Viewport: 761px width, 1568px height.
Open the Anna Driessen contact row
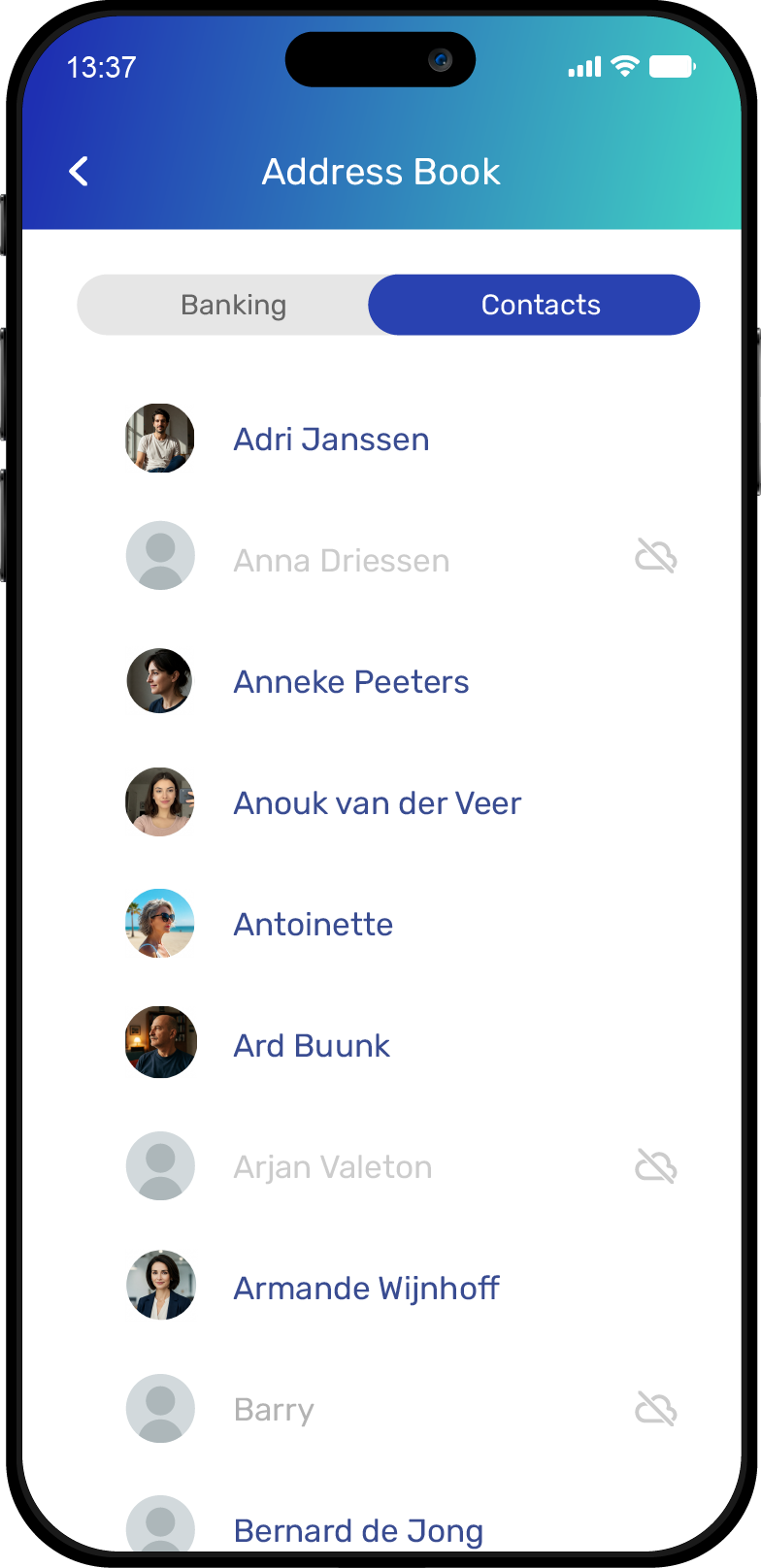[341, 561]
